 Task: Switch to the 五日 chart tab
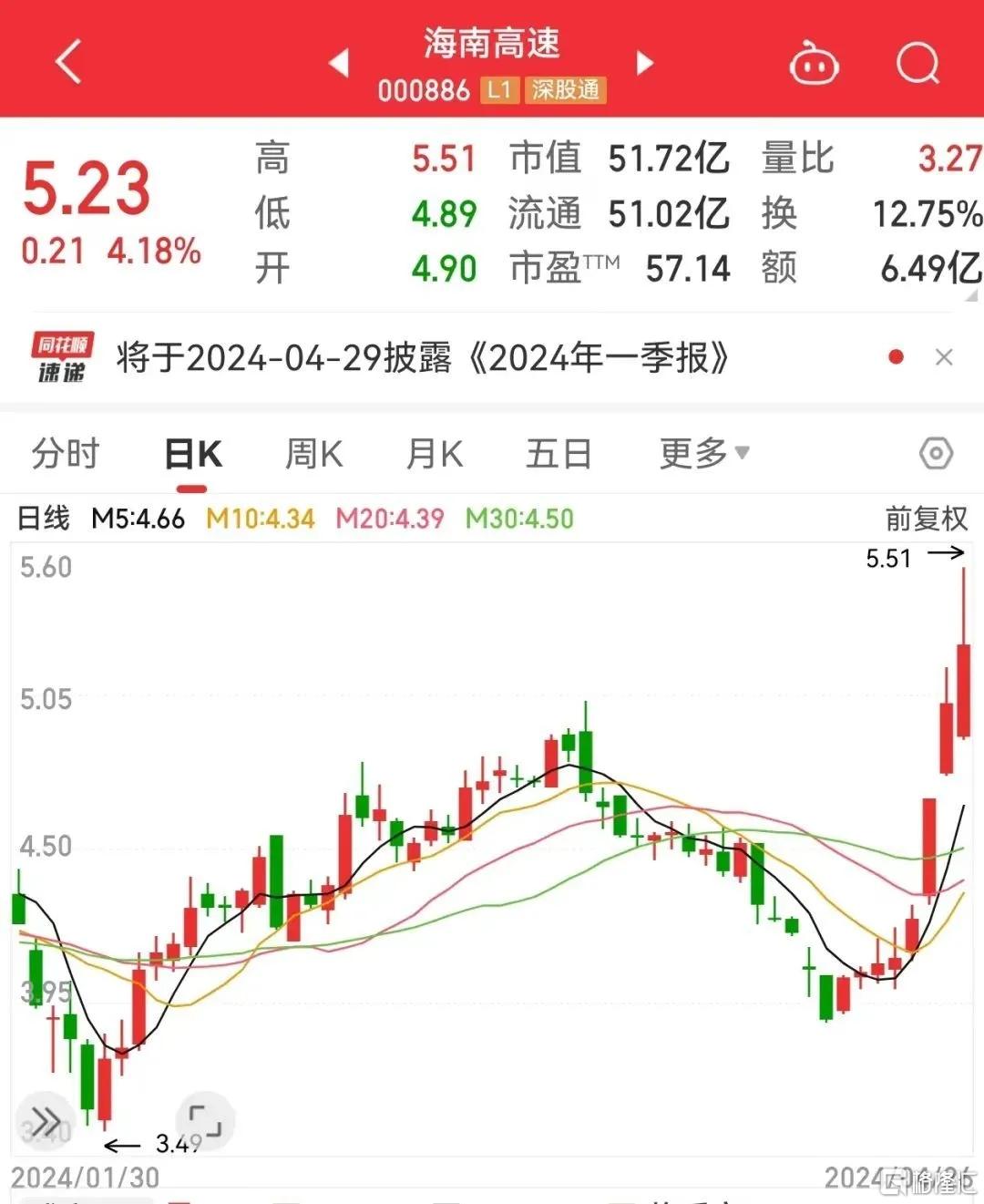(x=558, y=453)
